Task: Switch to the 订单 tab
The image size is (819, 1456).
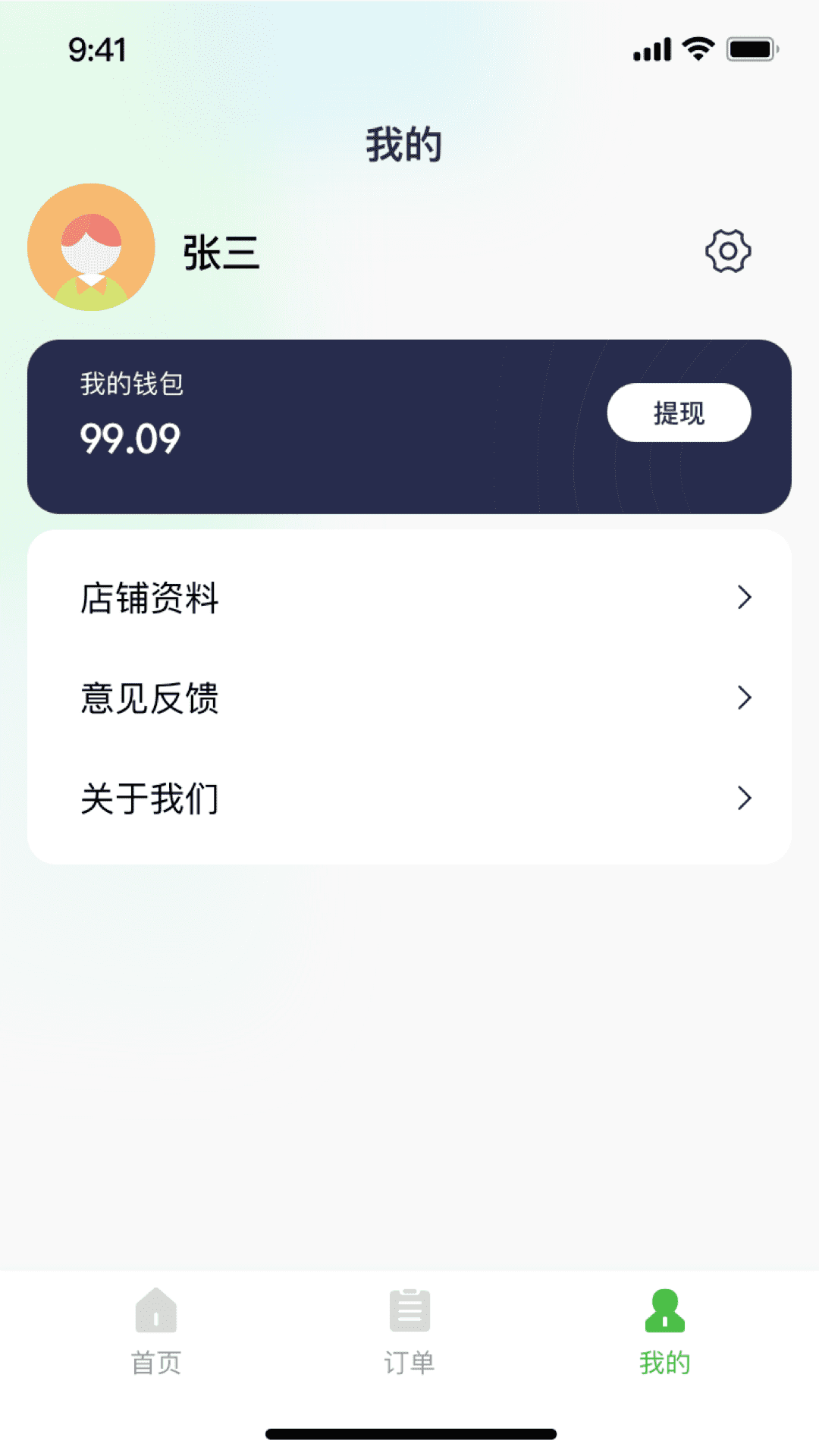Action: point(409,1357)
